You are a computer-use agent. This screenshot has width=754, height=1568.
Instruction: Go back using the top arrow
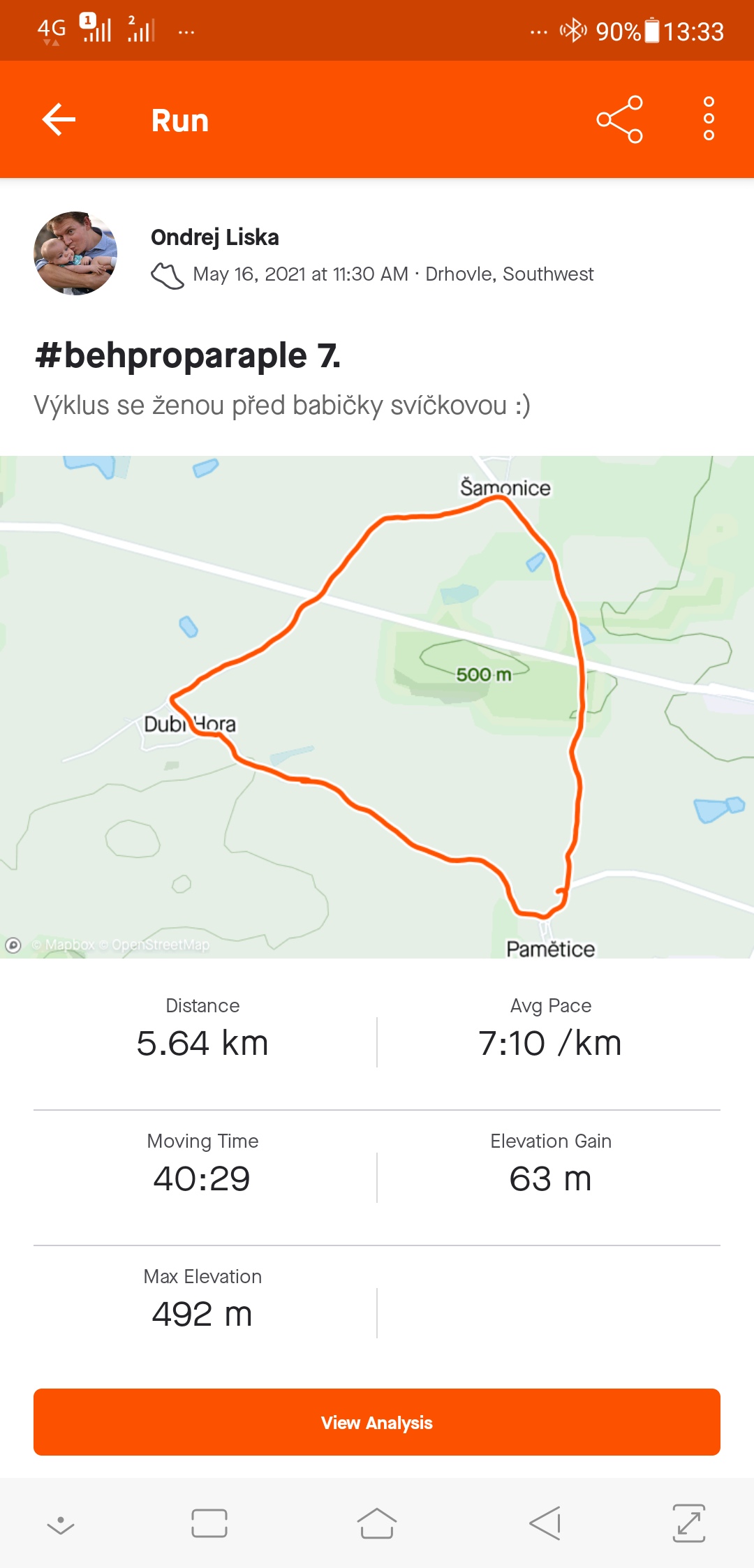click(59, 120)
